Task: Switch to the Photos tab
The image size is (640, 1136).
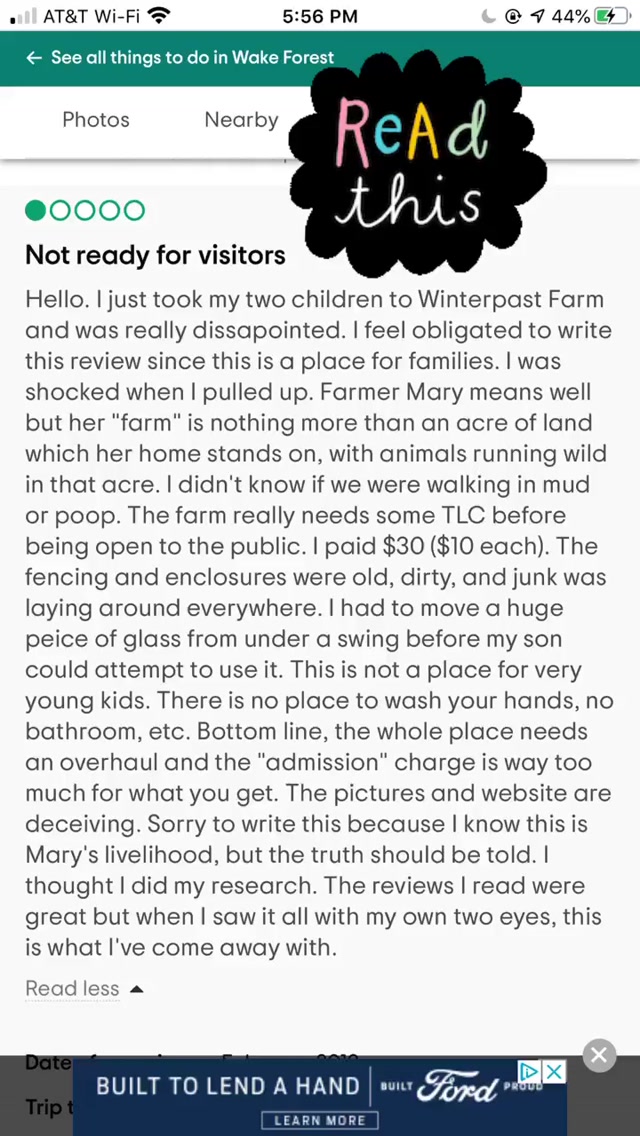Action: [x=96, y=120]
